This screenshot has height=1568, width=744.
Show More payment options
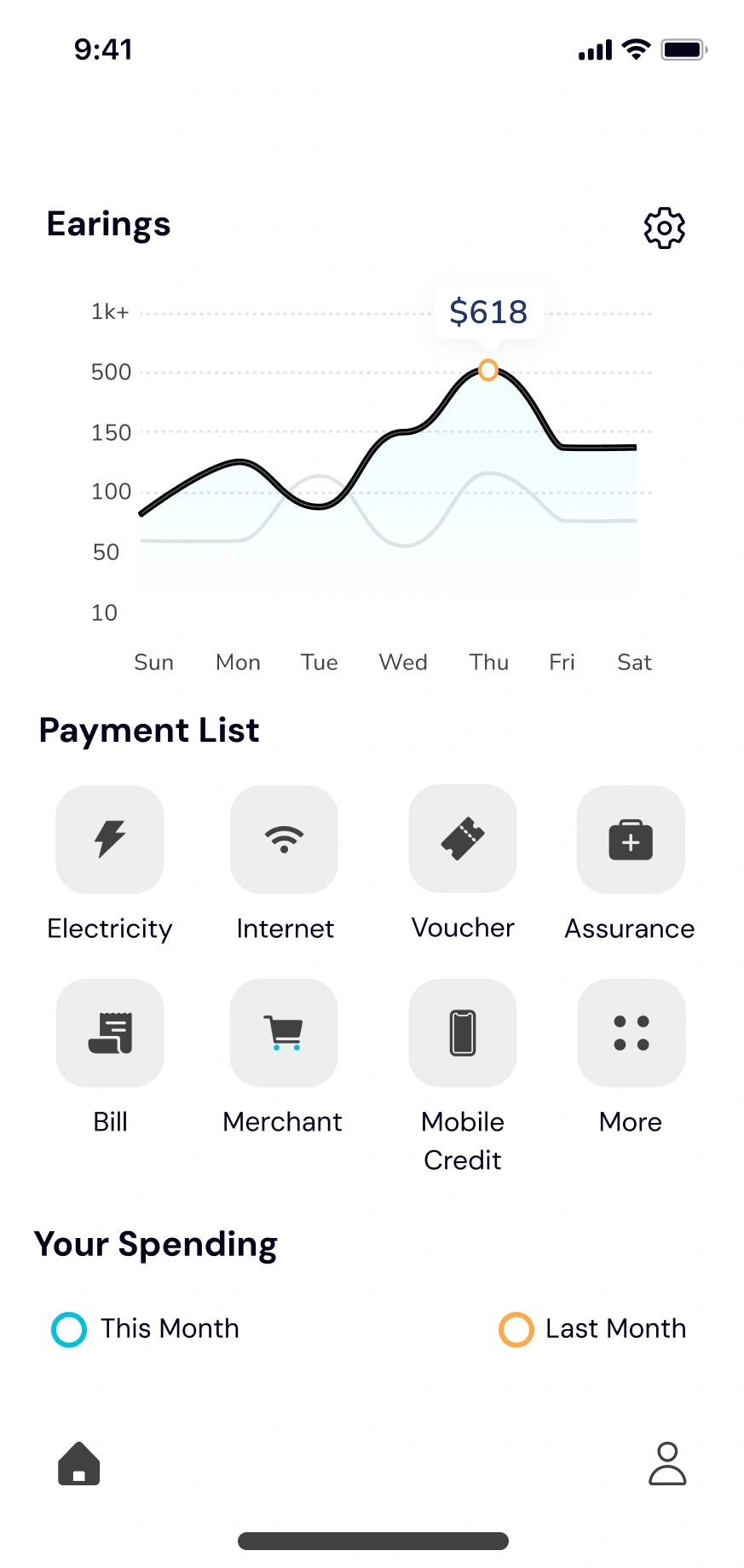click(x=632, y=1033)
